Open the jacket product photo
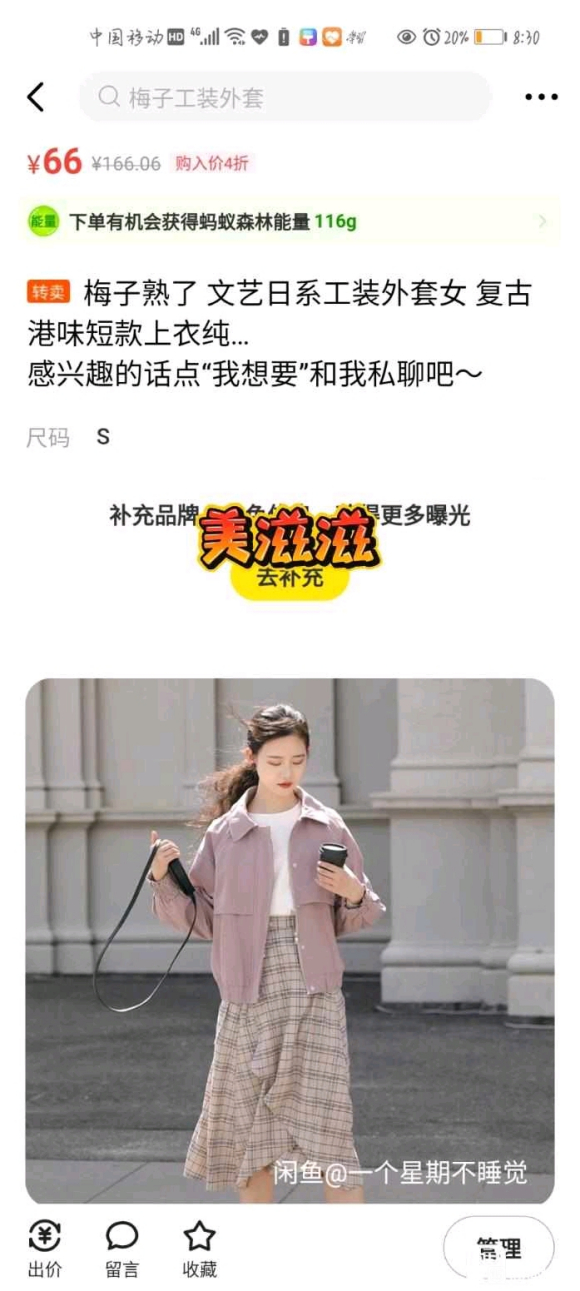This screenshot has width=580, height=1291. coord(290,941)
